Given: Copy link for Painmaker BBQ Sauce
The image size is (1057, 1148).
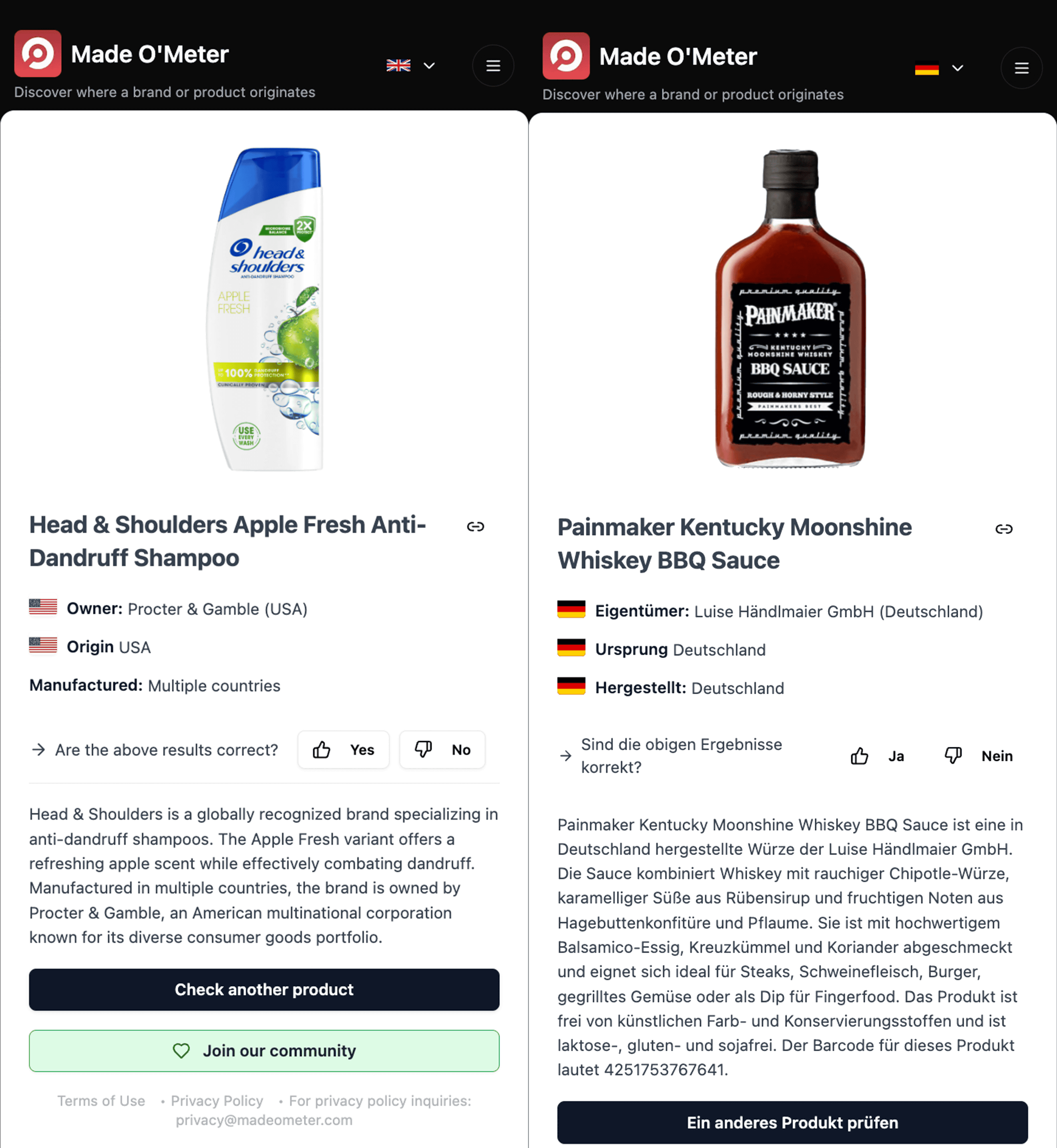Looking at the screenshot, I should [1004, 529].
